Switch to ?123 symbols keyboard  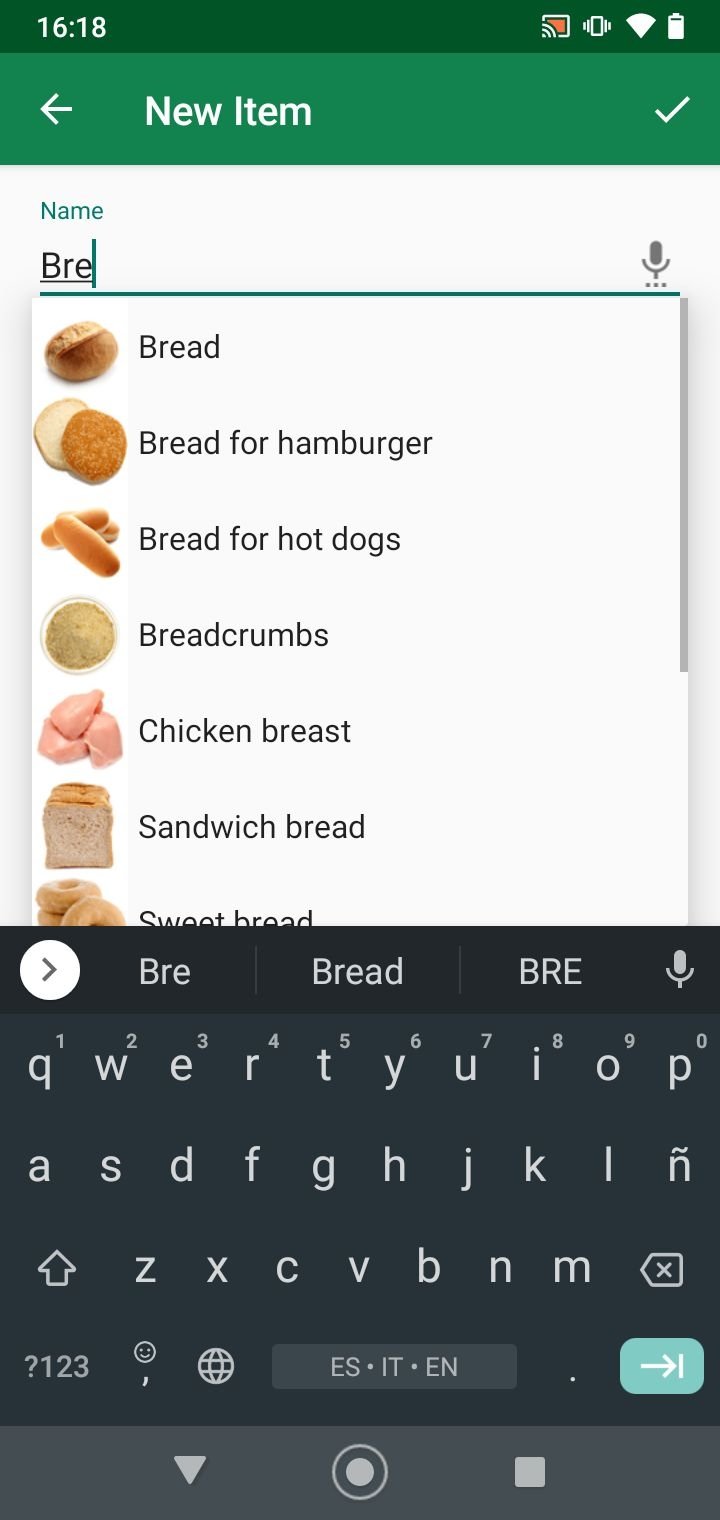click(x=57, y=1366)
